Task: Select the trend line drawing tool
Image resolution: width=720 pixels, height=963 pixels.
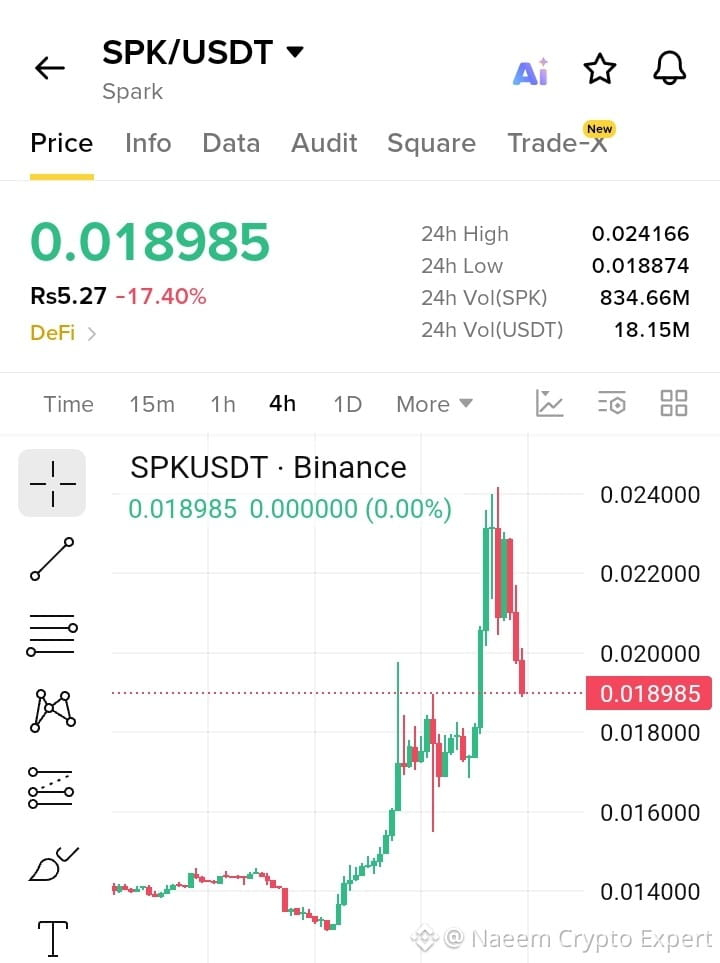Action: pos(52,559)
